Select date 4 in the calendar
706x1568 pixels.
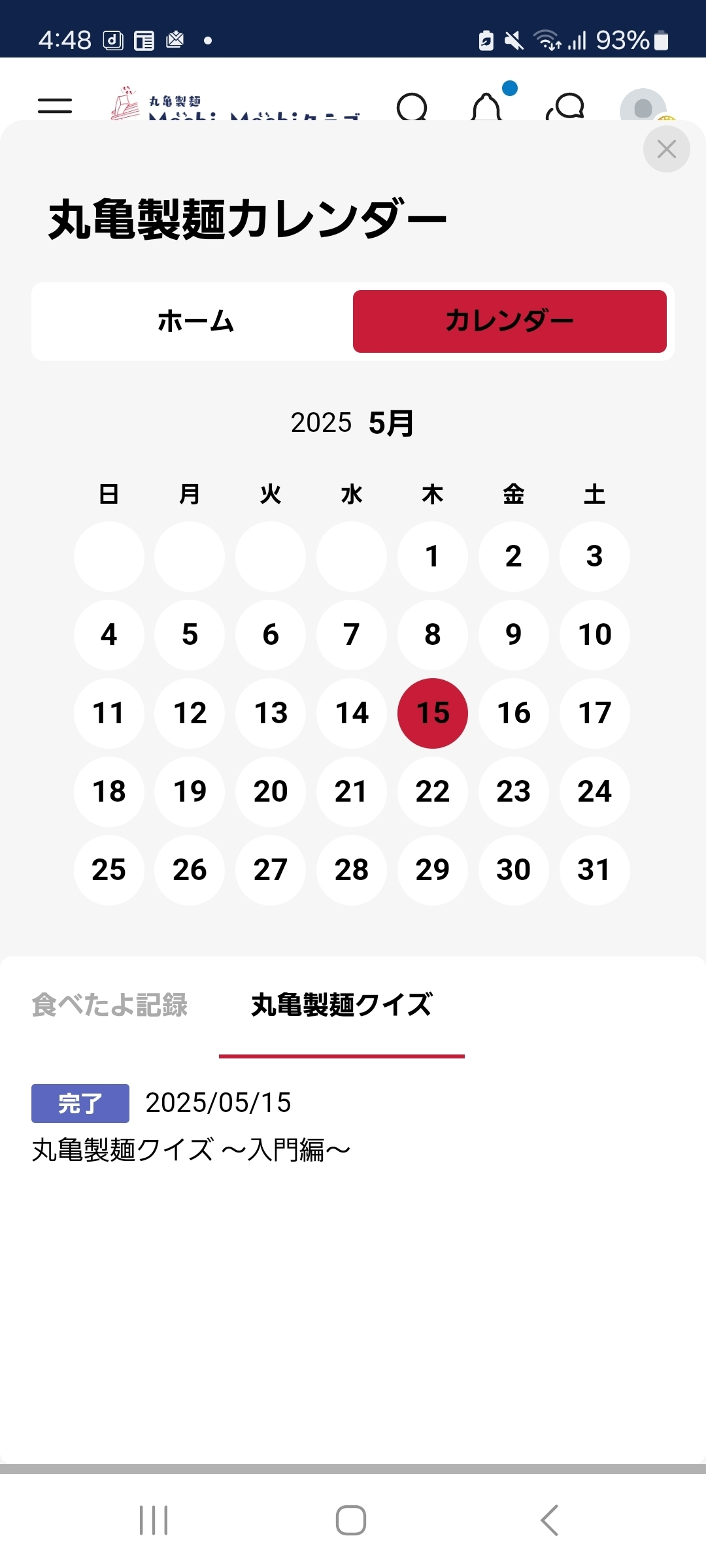(109, 634)
